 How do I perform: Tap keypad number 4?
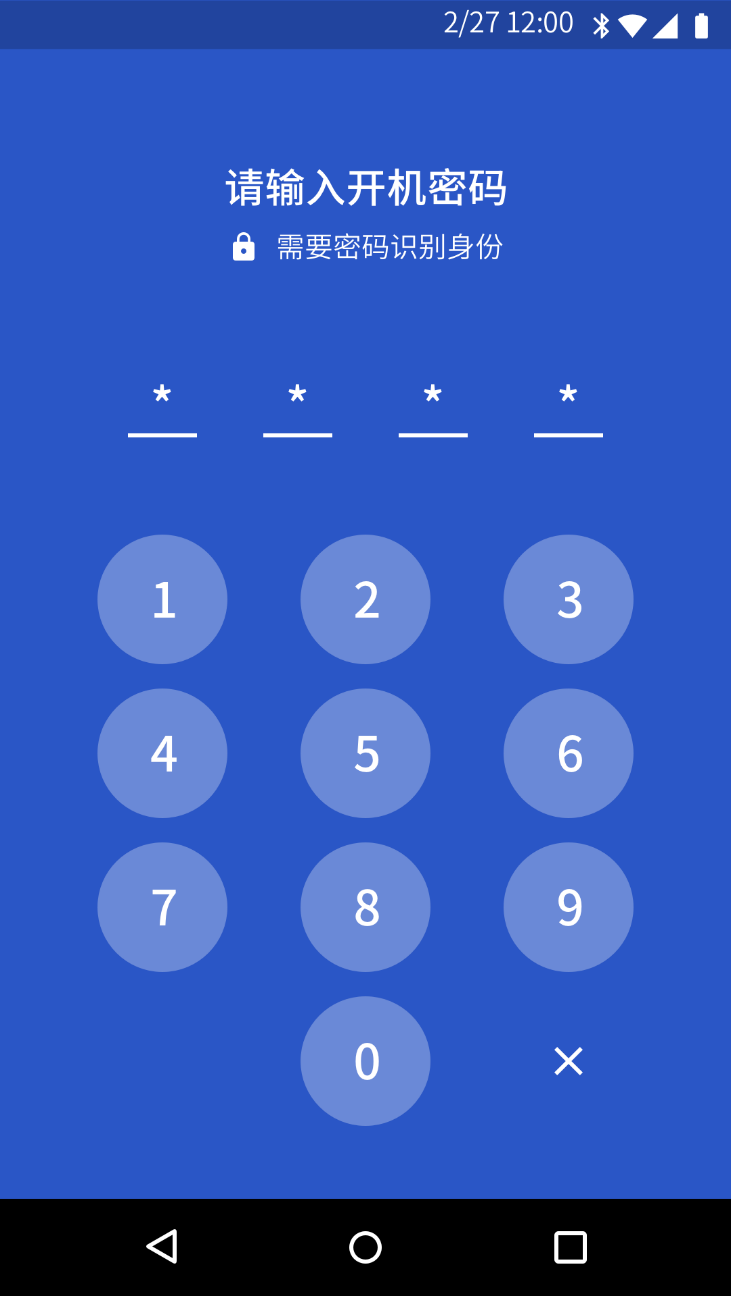click(162, 753)
